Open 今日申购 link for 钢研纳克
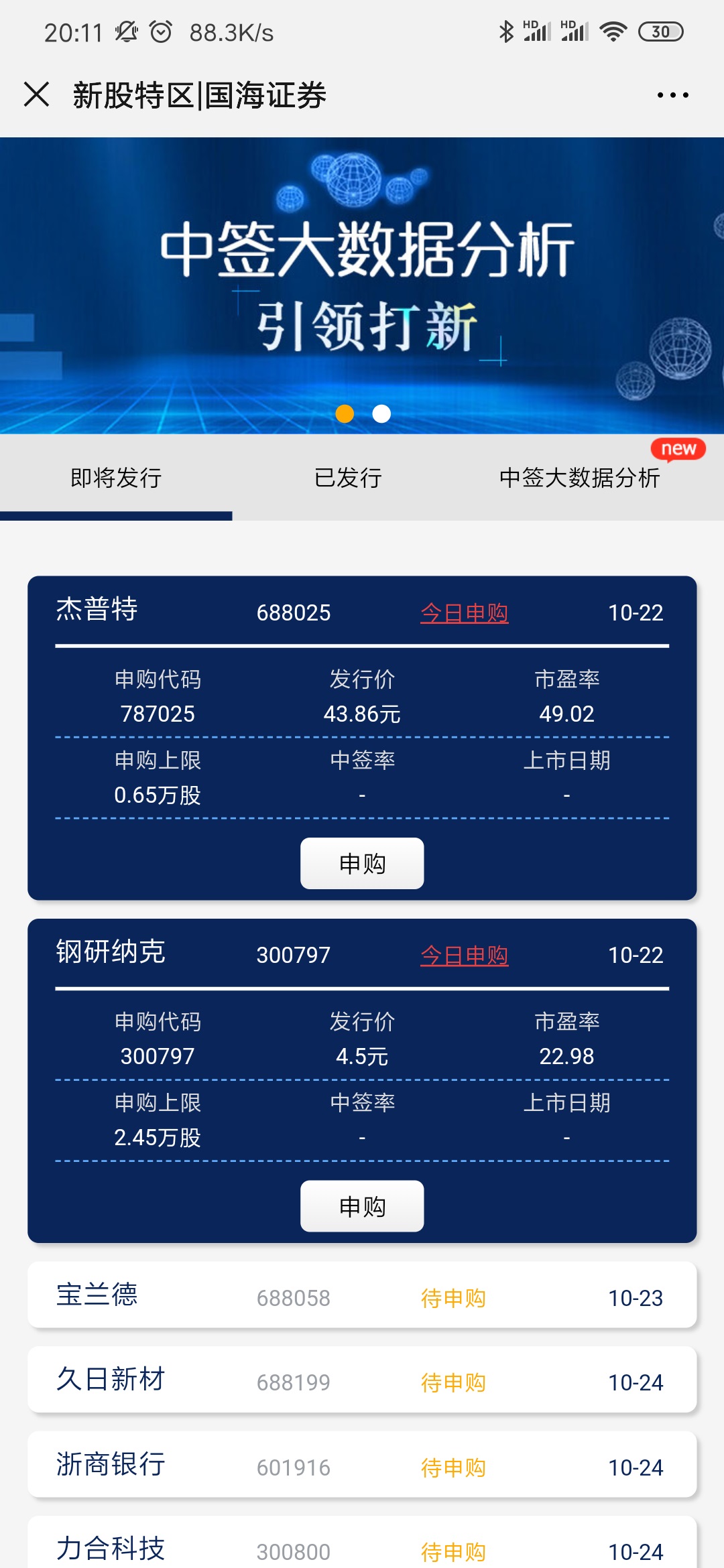Screen dimensions: 724x1568 [x=464, y=955]
